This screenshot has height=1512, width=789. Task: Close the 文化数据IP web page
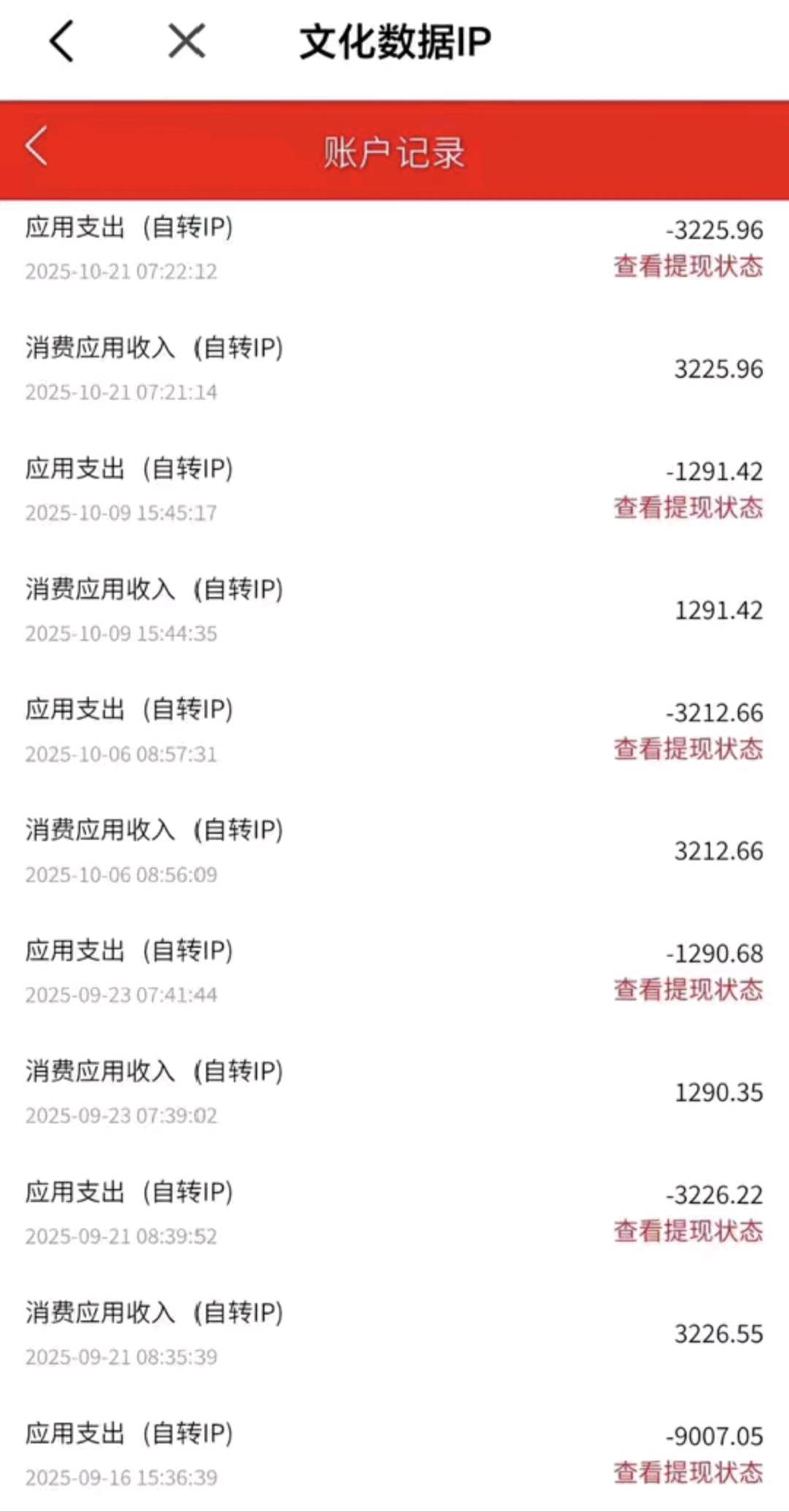point(186,41)
